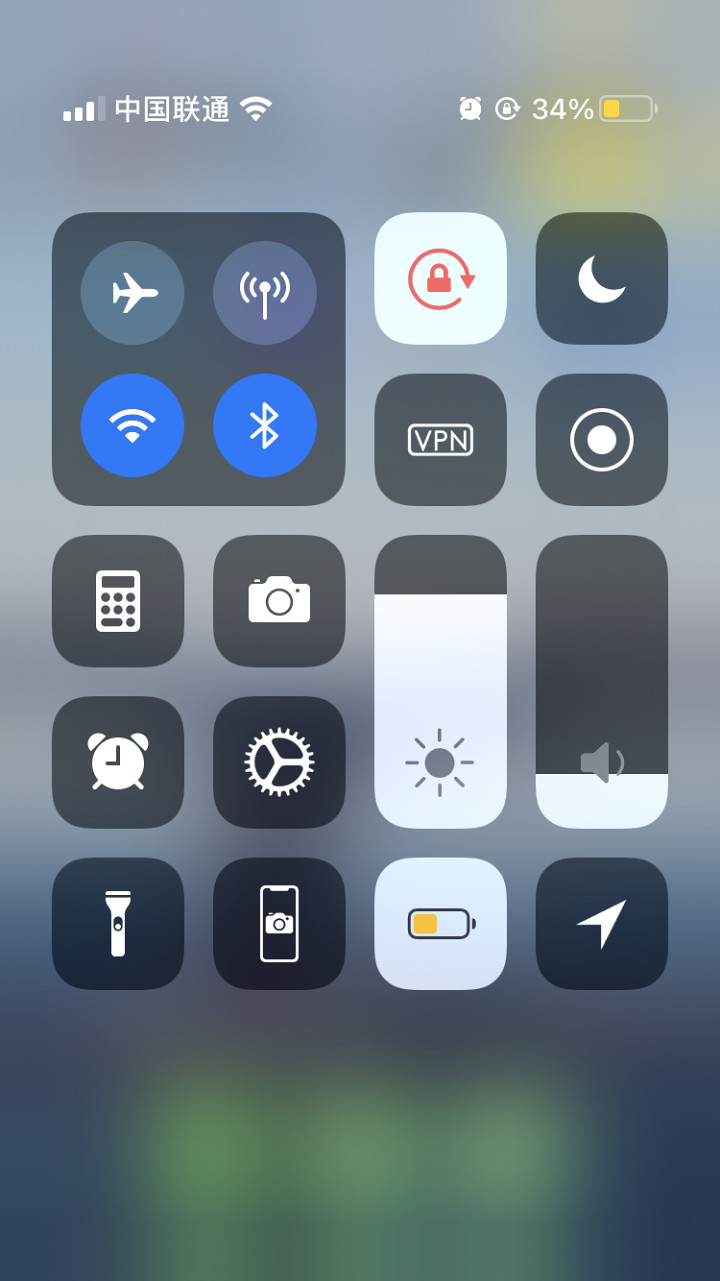This screenshot has height=1281, width=720.
Task: Turn on the flashlight
Action: (x=118, y=923)
